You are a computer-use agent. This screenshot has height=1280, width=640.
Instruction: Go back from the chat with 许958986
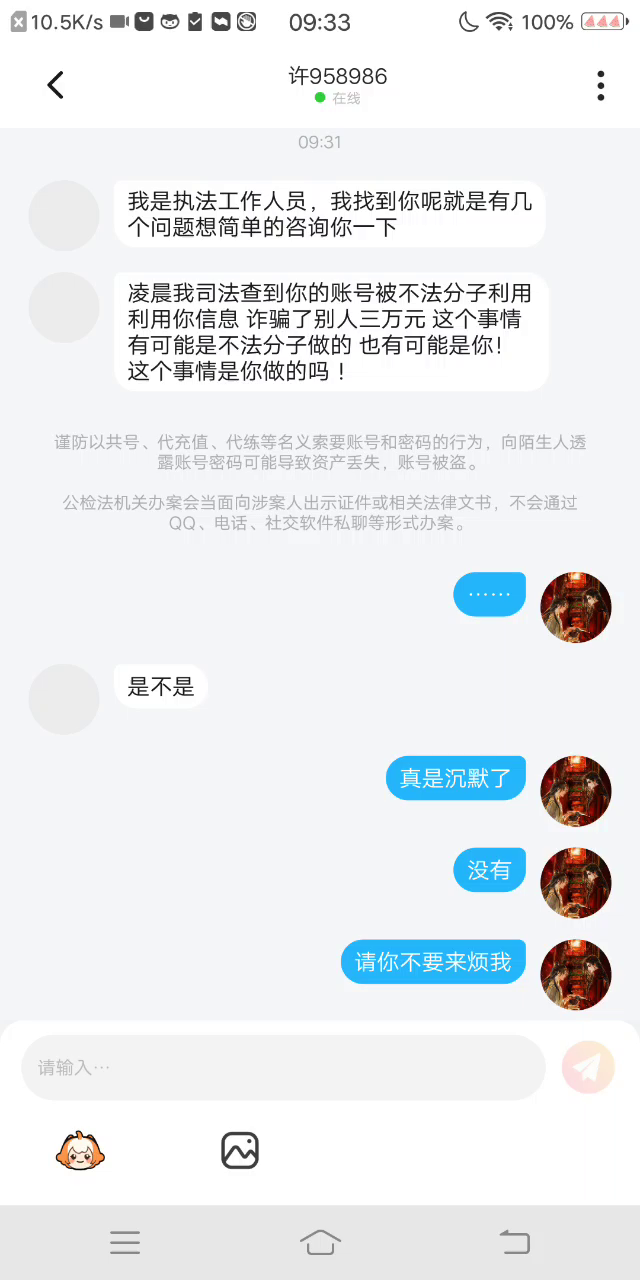point(56,85)
